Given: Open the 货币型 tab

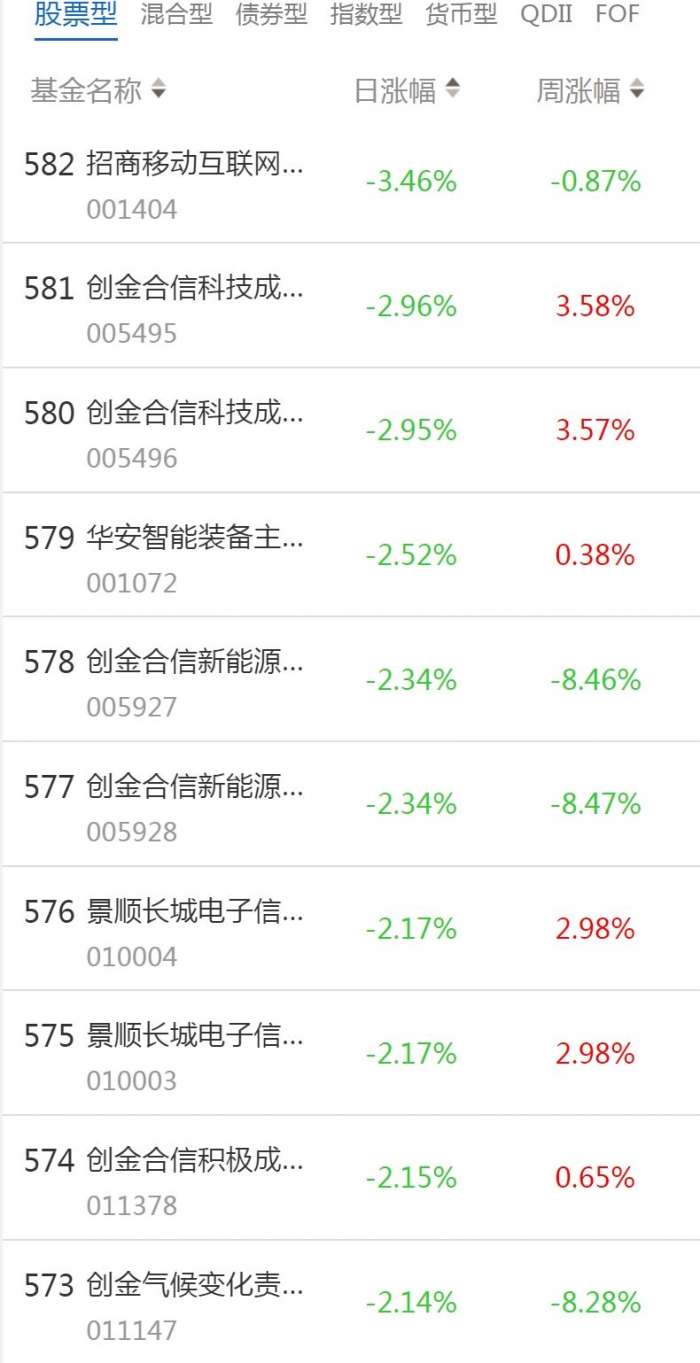Looking at the screenshot, I should click(x=461, y=15).
